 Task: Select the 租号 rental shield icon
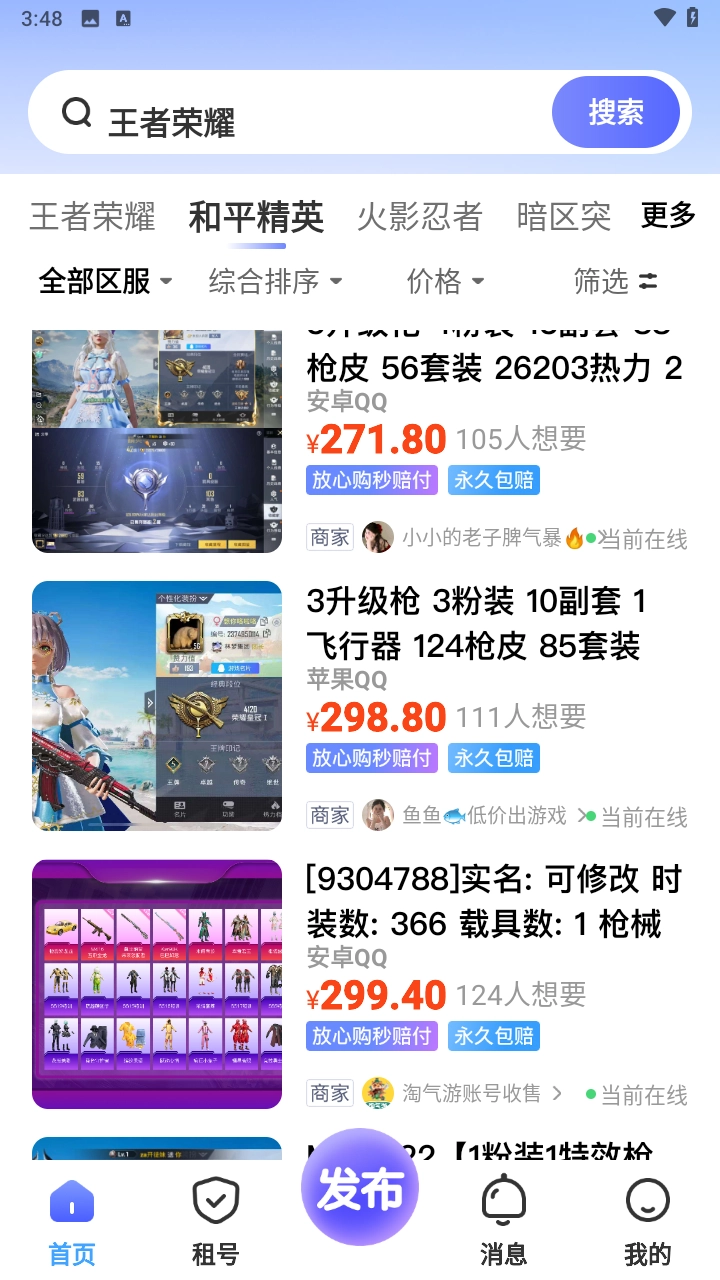[215, 1198]
